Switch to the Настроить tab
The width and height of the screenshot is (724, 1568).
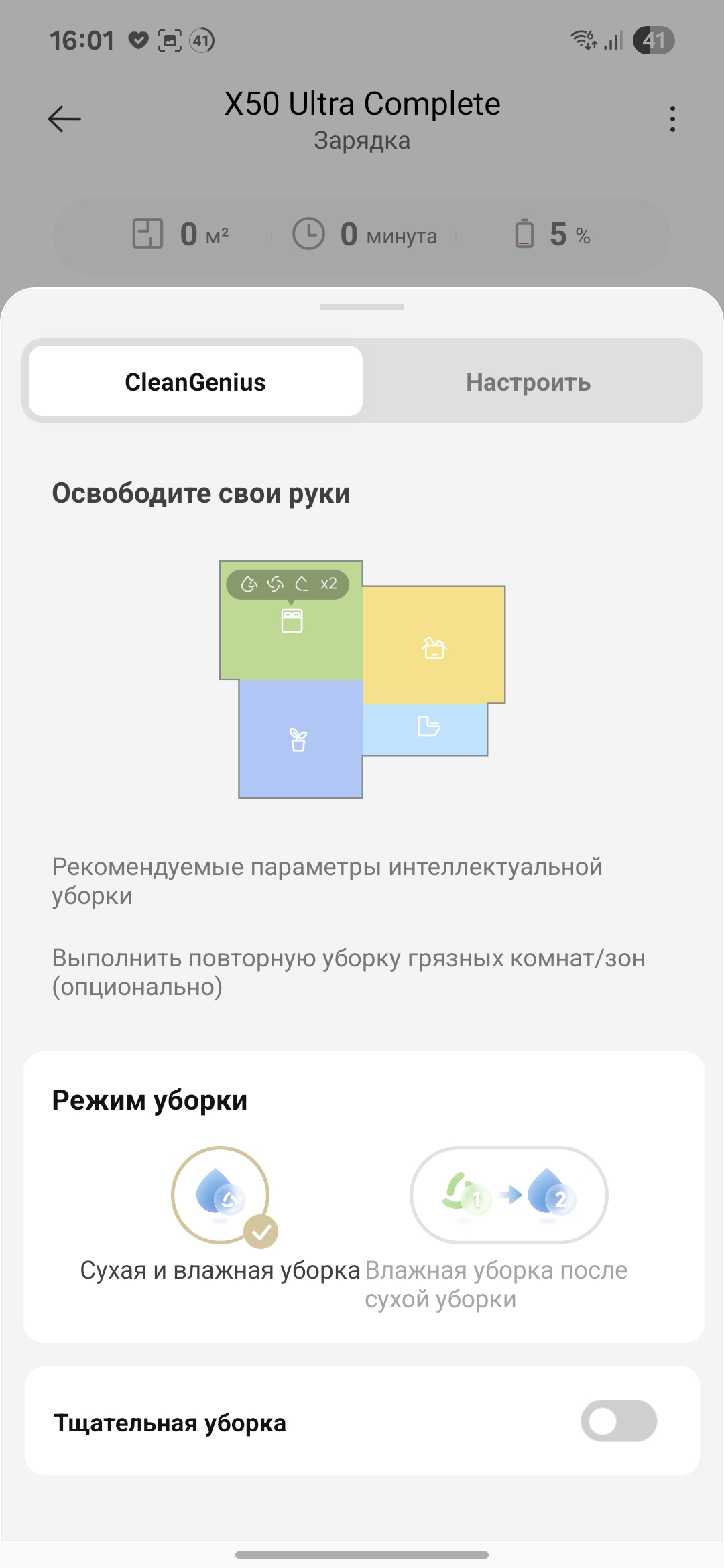point(528,382)
